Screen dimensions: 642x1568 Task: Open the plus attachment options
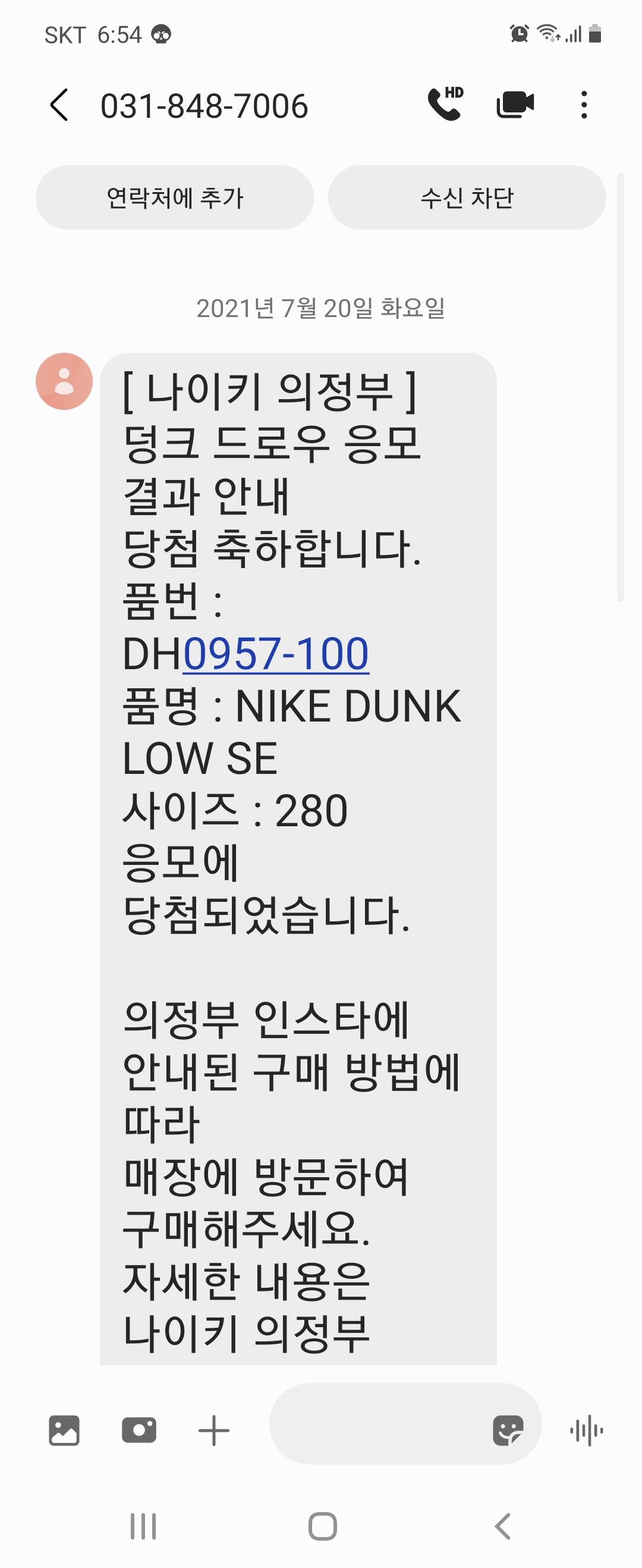tap(213, 1431)
